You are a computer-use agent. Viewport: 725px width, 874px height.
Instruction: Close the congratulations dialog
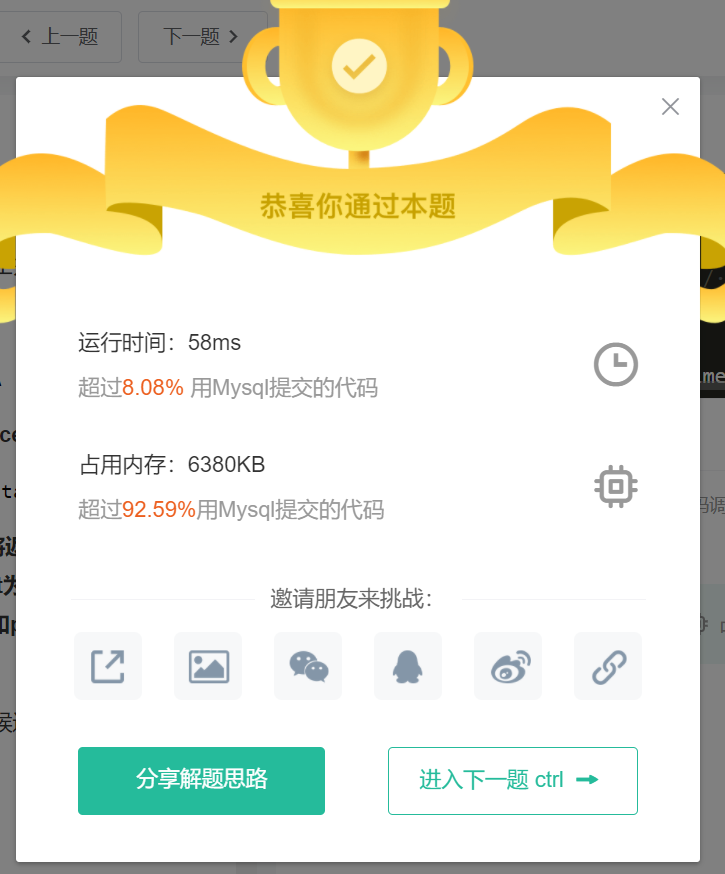point(670,107)
